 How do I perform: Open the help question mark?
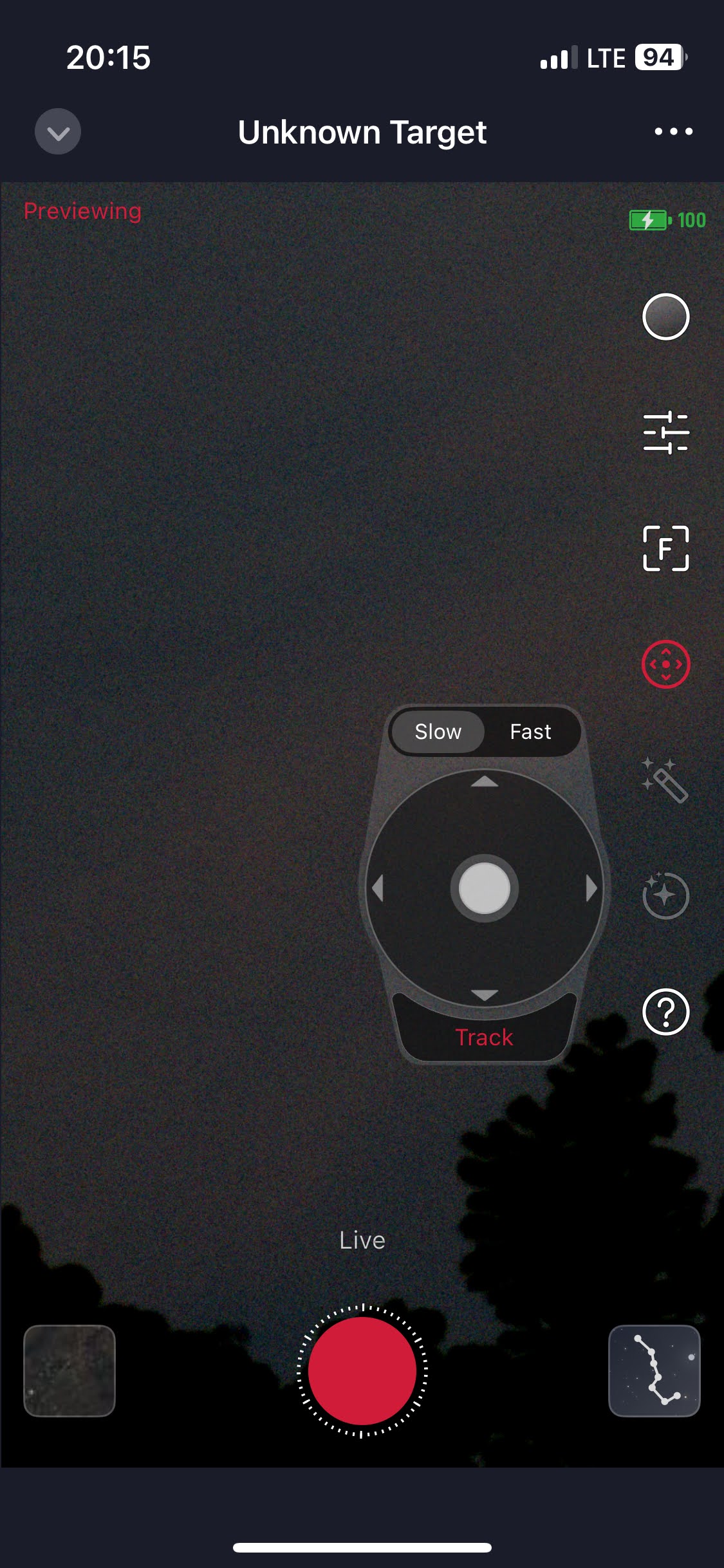(x=666, y=1012)
